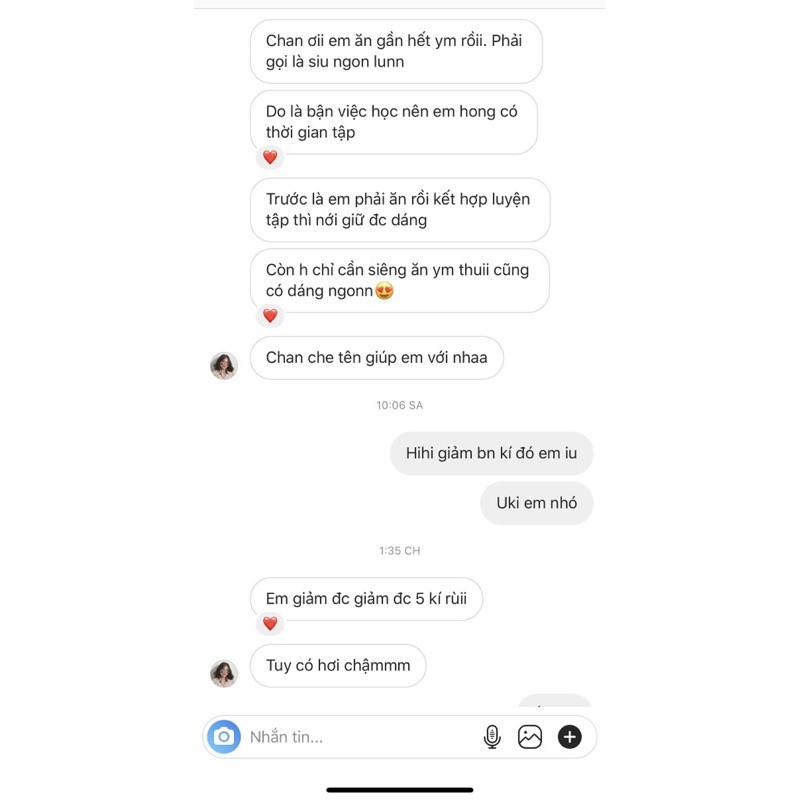The width and height of the screenshot is (800, 800).
Task: Tap heart reaction under 'Còn h chỉ cần' message
Action: coord(270,315)
